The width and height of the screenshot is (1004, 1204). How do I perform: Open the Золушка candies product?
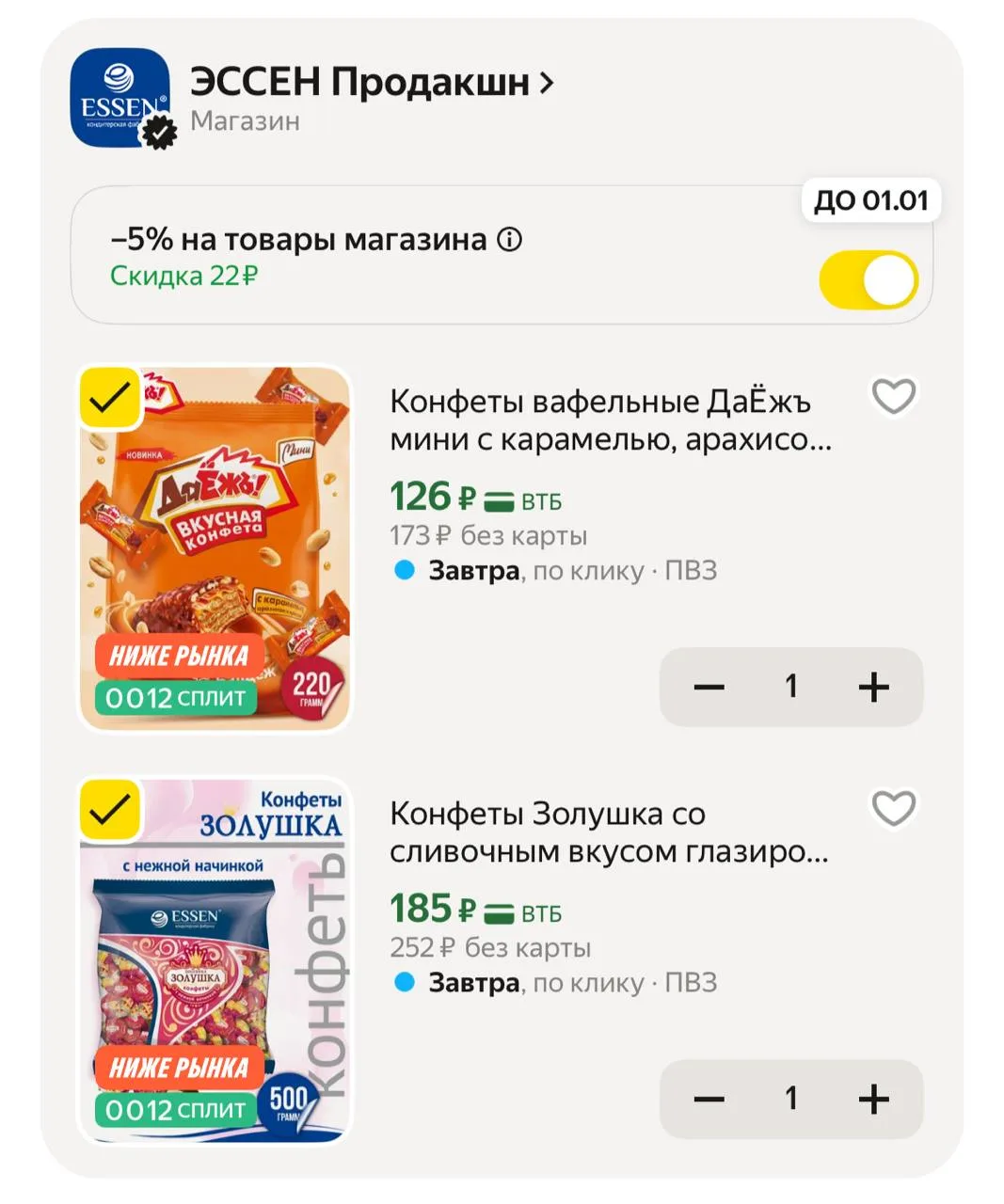pos(609,832)
